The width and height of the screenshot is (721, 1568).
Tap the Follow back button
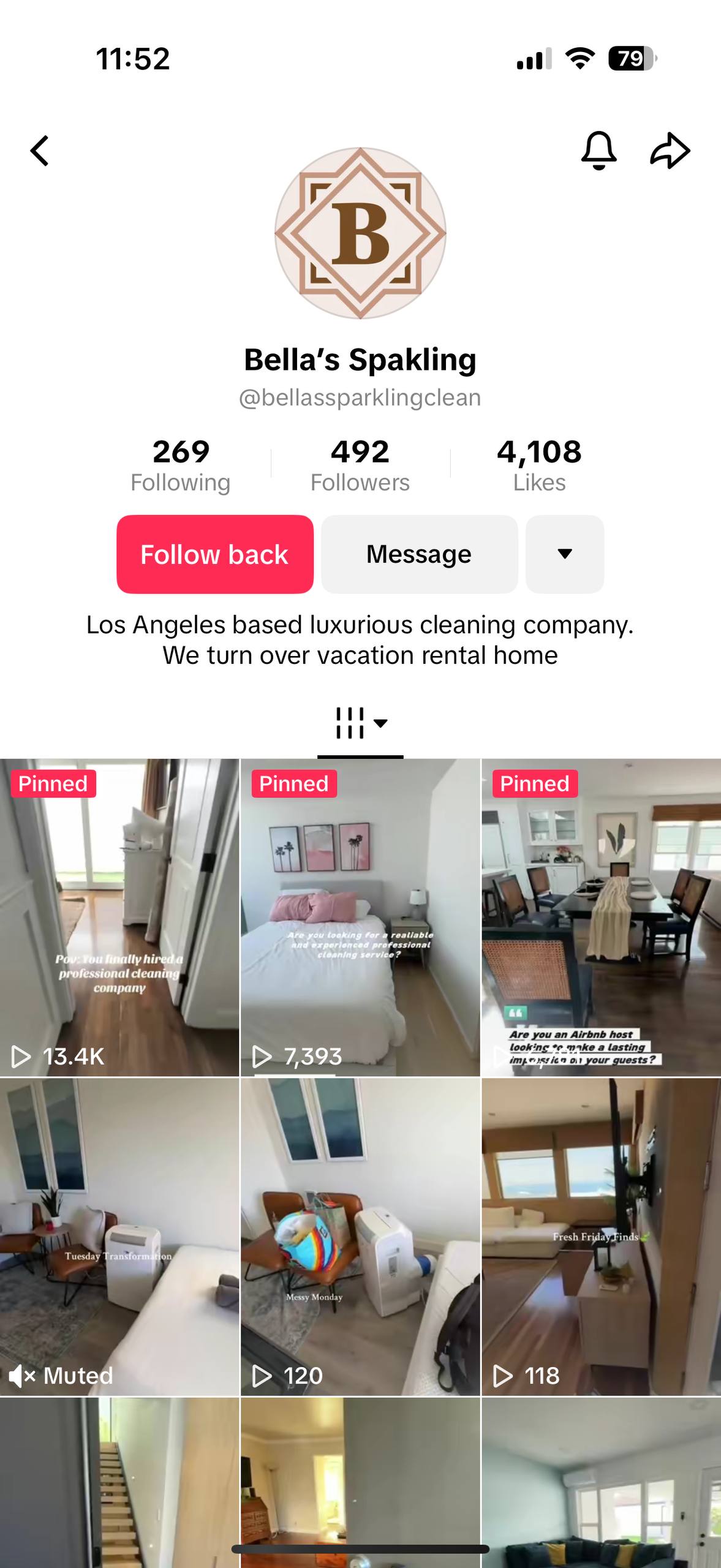coord(215,554)
